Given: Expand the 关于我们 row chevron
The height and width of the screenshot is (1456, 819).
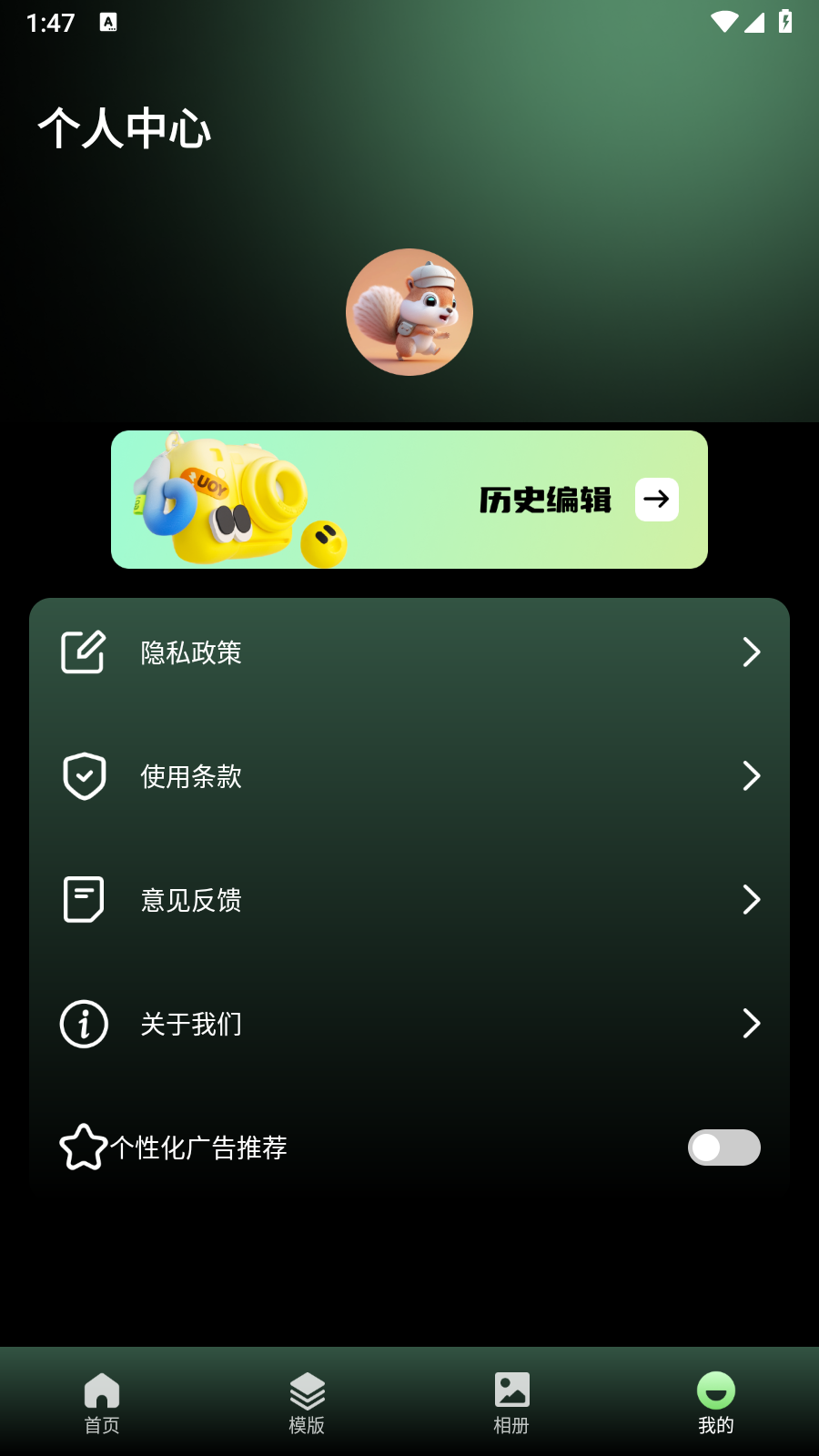Looking at the screenshot, I should (x=751, y=1023).
